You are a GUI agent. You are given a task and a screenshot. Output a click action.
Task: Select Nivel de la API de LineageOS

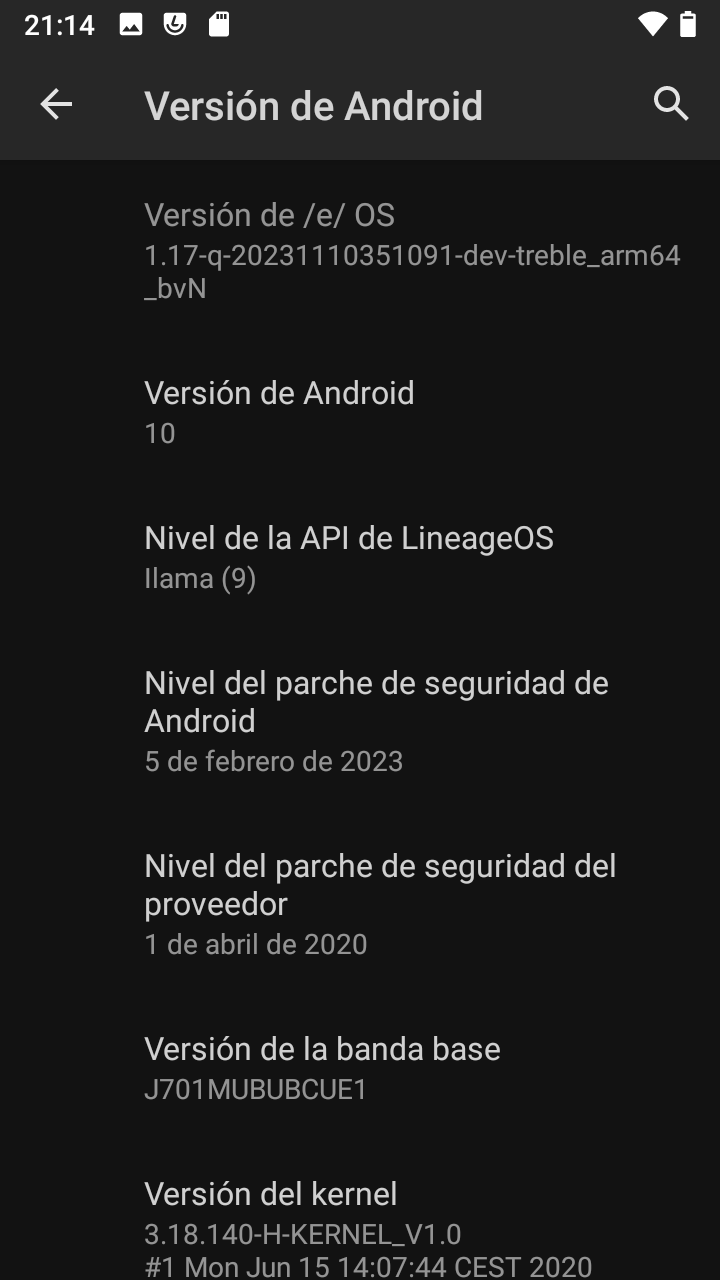(360, 558)
